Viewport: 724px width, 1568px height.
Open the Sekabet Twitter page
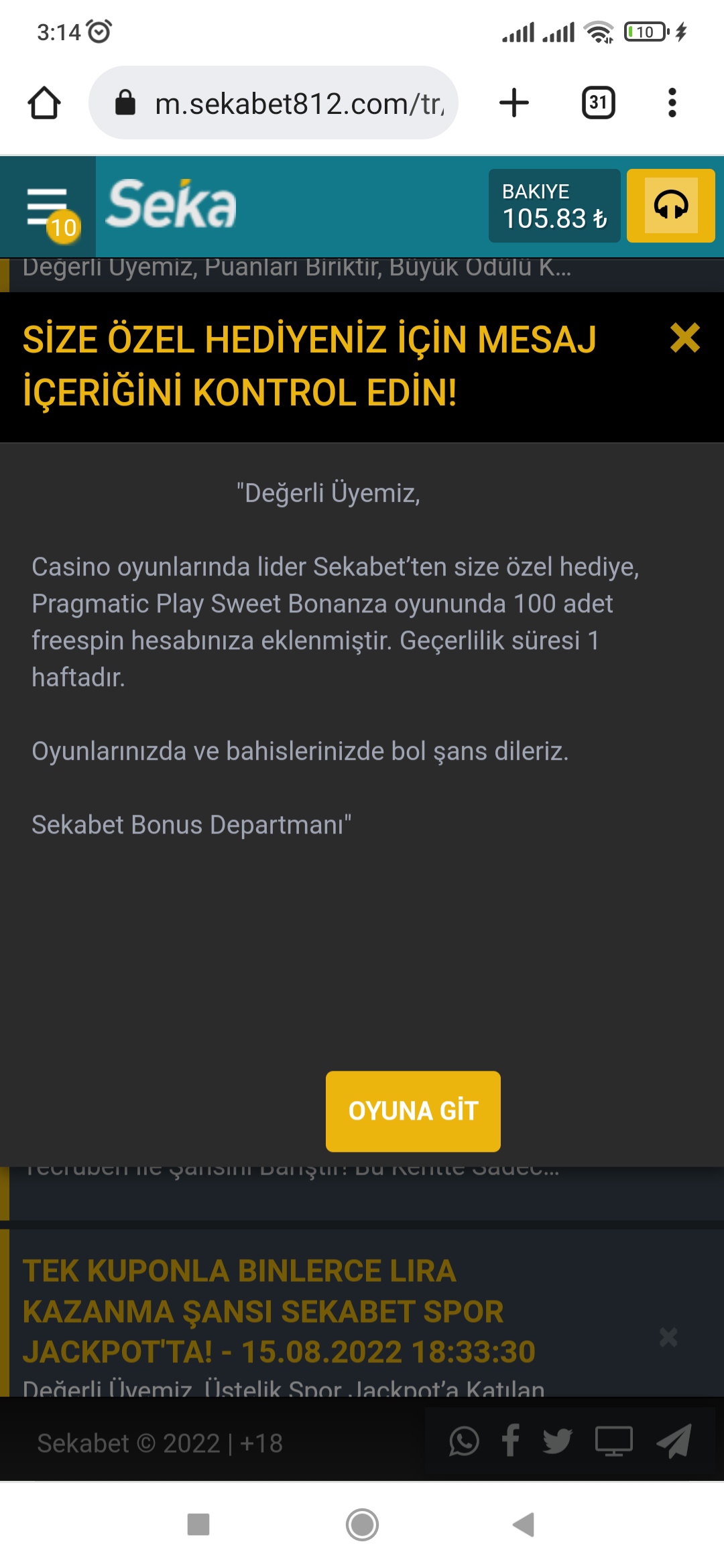coord(557,1441)
